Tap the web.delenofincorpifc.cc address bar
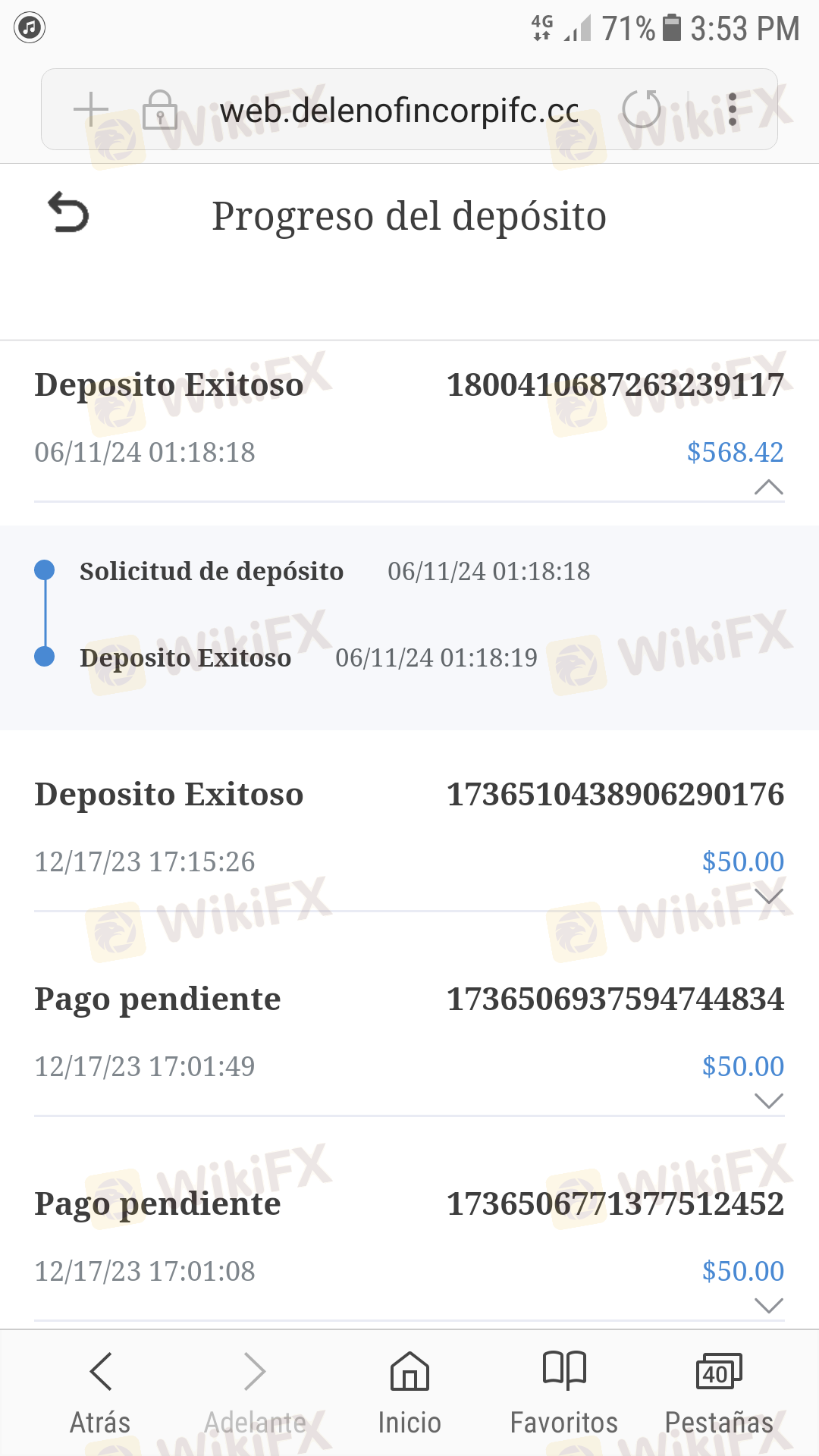This screenshot has width=819, height=1456. coord(399,111)
